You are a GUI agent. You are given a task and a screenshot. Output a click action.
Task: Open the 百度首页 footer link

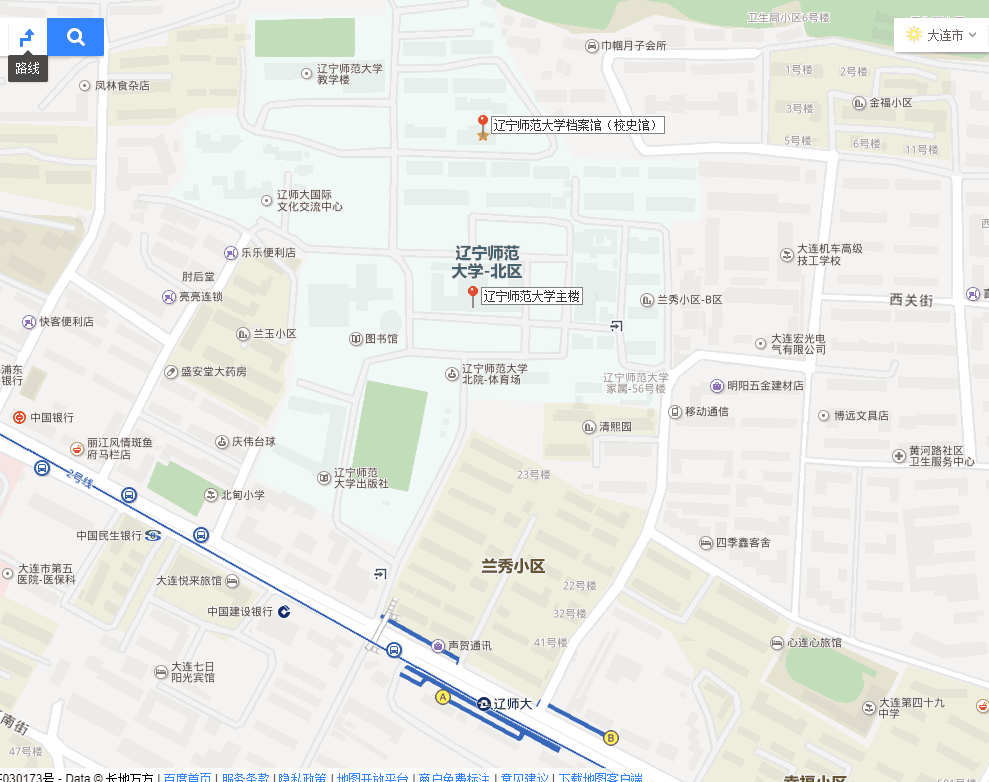tap(187, 777)
